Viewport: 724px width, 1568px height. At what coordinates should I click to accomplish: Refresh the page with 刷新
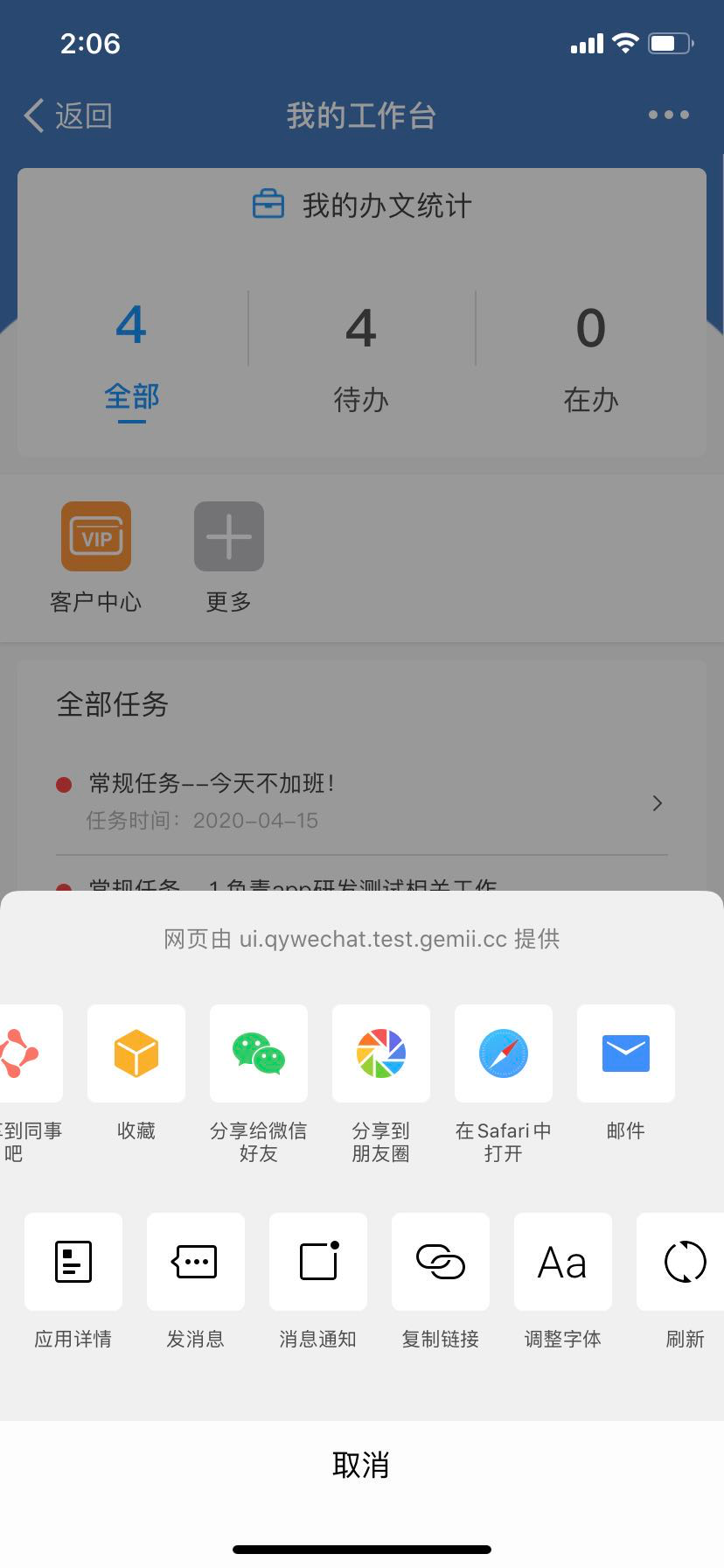click(684, 1262)
